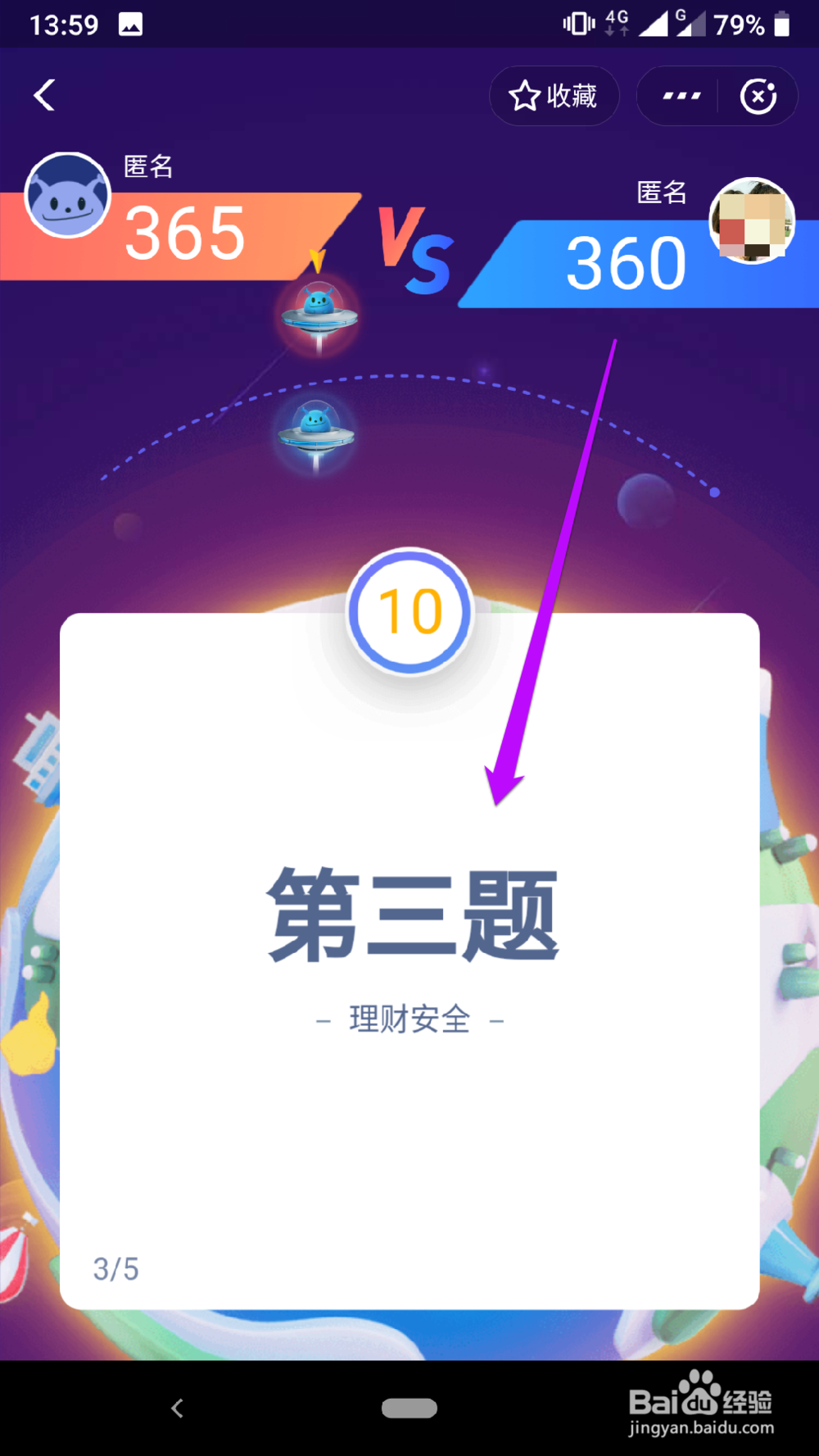
Task: Check the 3/5 question progress indicator
Action: (x=115, y=1270)
